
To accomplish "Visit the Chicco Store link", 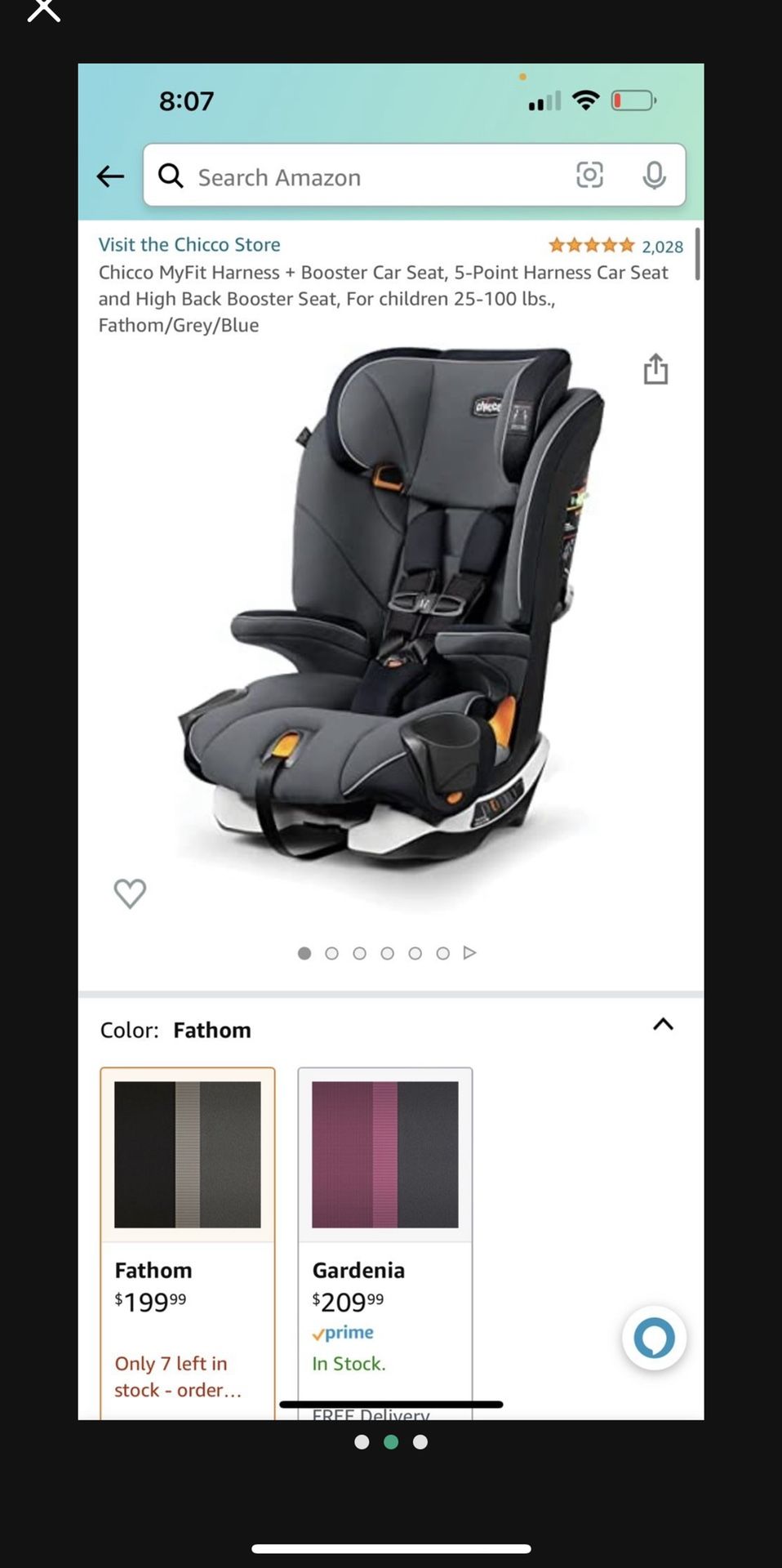I will (x=189, y=244).
